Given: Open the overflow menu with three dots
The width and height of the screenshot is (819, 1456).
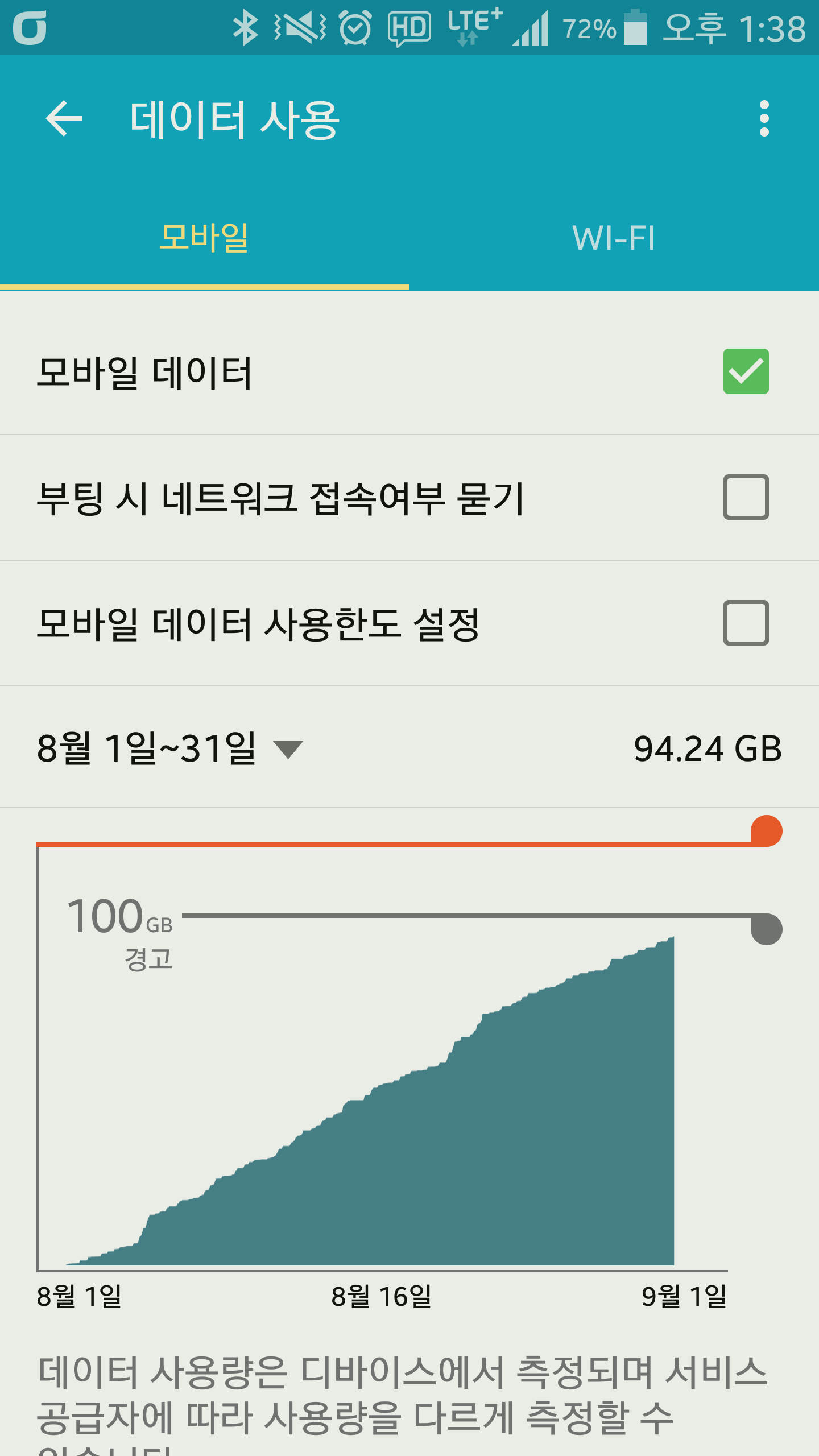Looking at the screenshot, I should [x=764, y=119].
